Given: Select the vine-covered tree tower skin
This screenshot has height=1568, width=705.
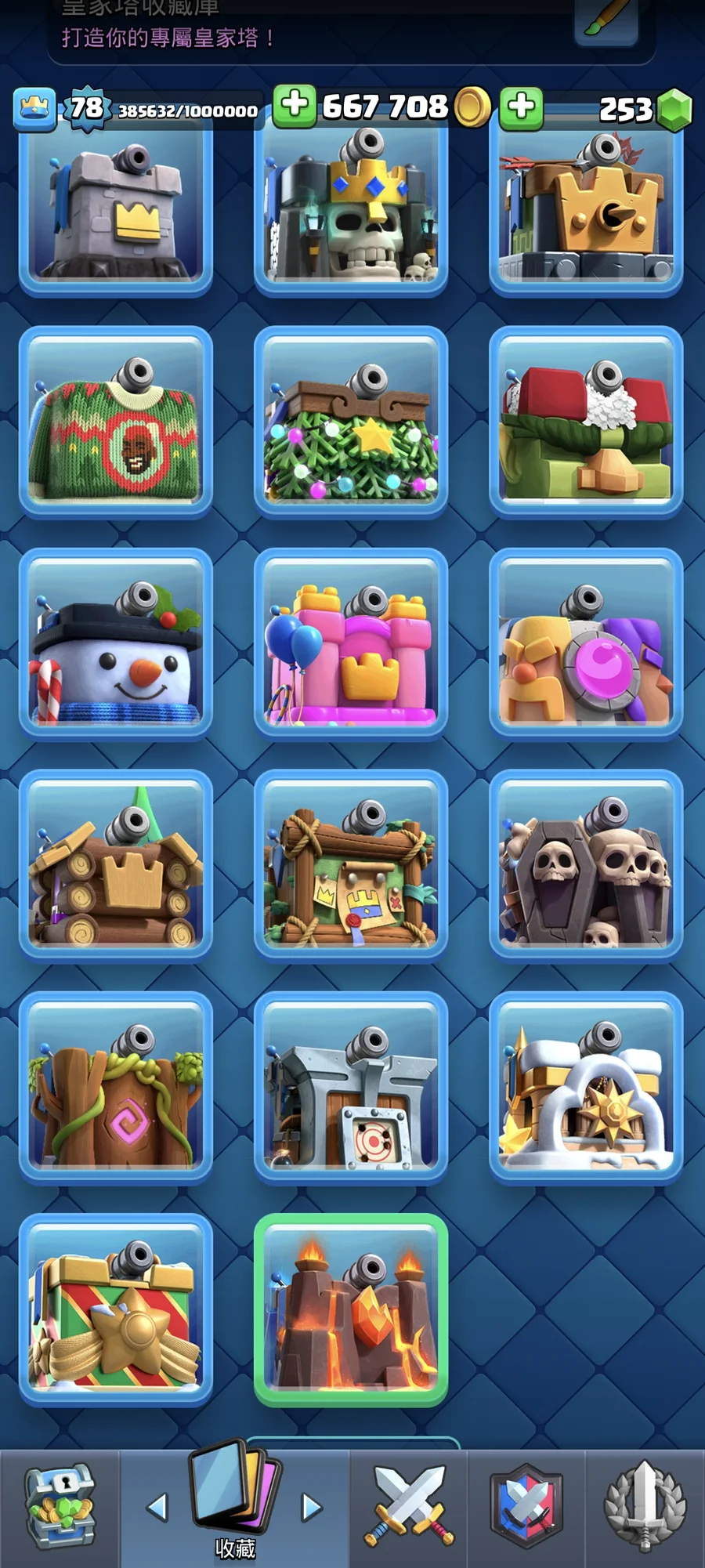Looking at the screenshot, I should [116, 1088].
